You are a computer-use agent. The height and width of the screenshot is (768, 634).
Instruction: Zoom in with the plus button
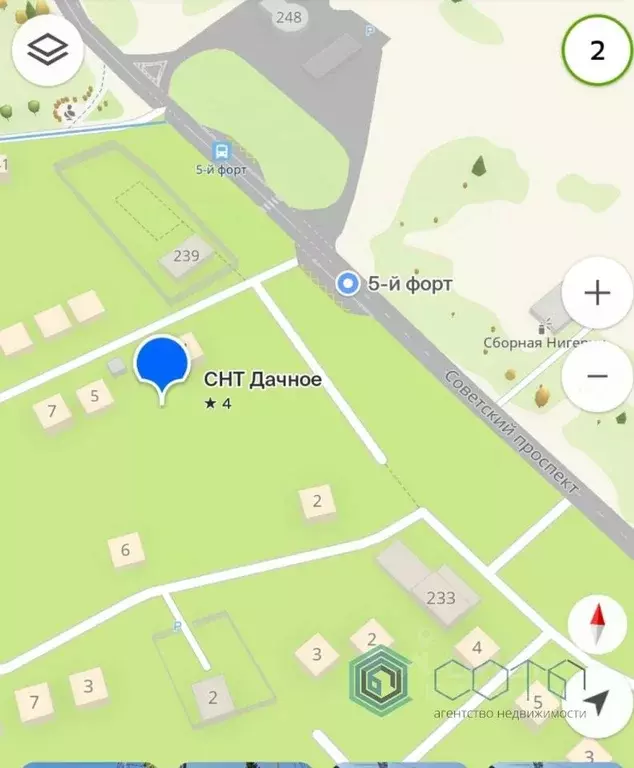tap(597, 293)
